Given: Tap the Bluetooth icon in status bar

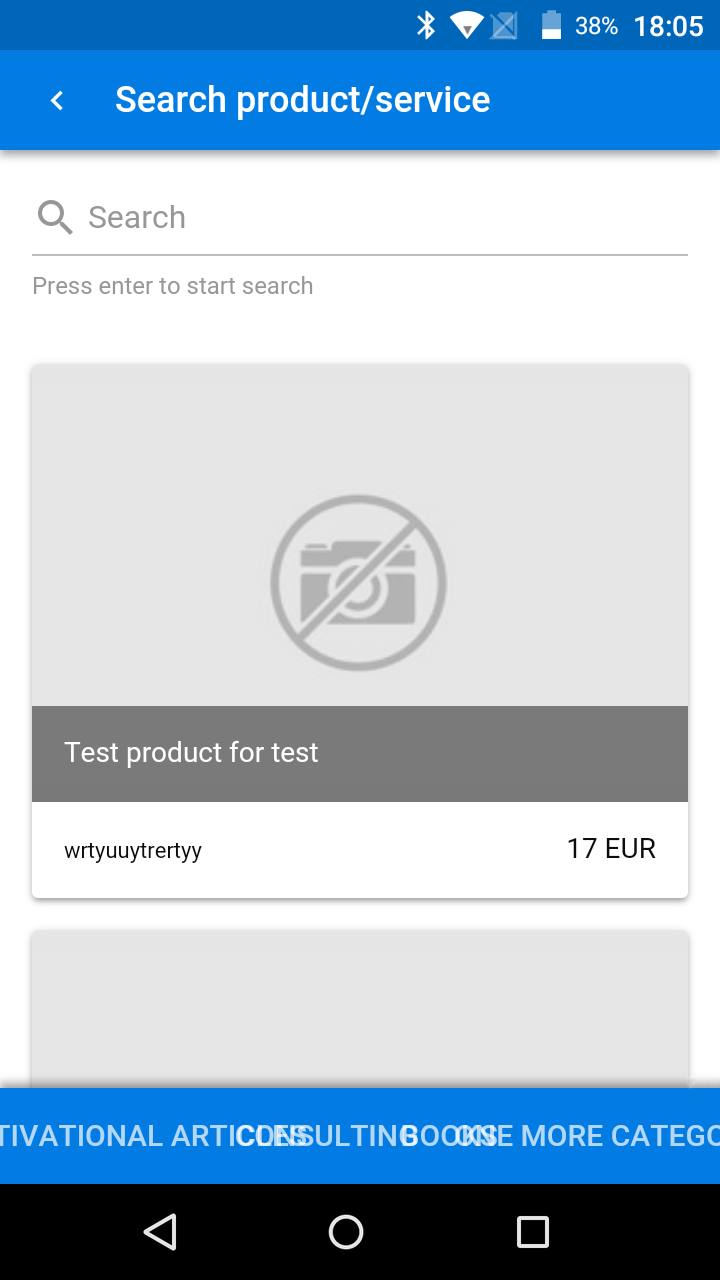Looking at the screenshot, I should tap(426, 25).
